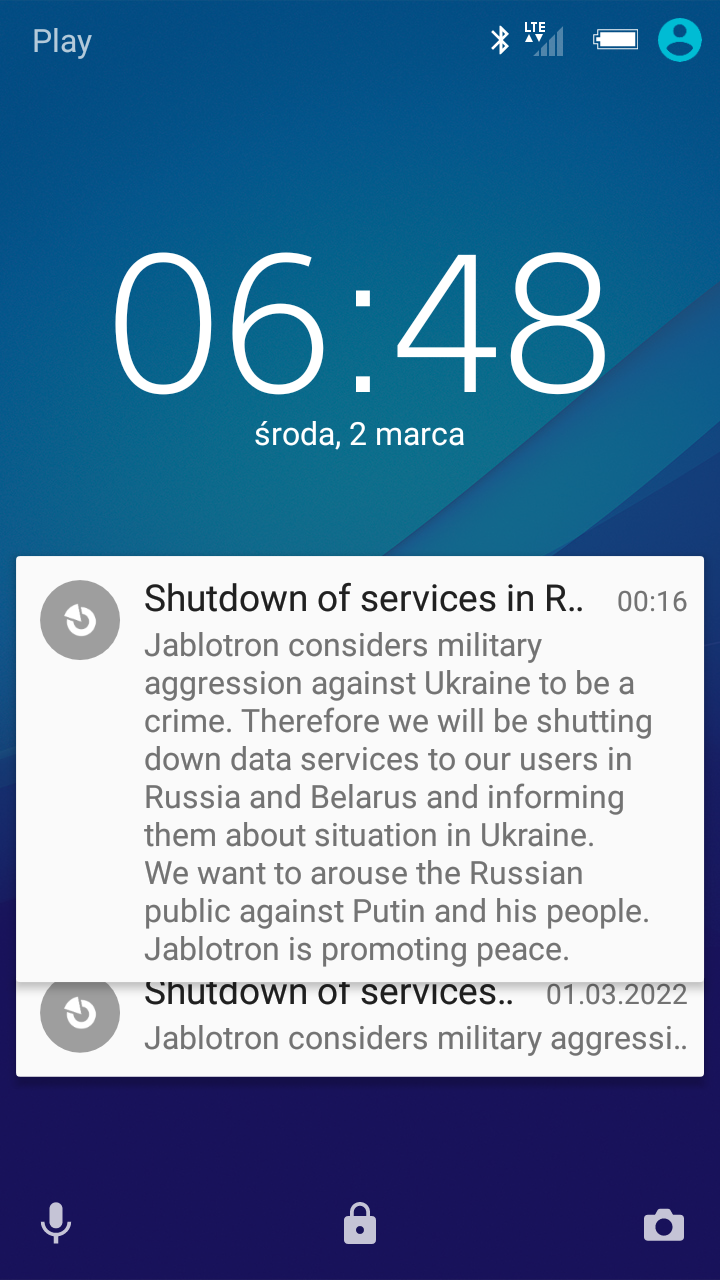720x1280 pixels.
Task: Launch the camera shortcut
Action: 664,1225
